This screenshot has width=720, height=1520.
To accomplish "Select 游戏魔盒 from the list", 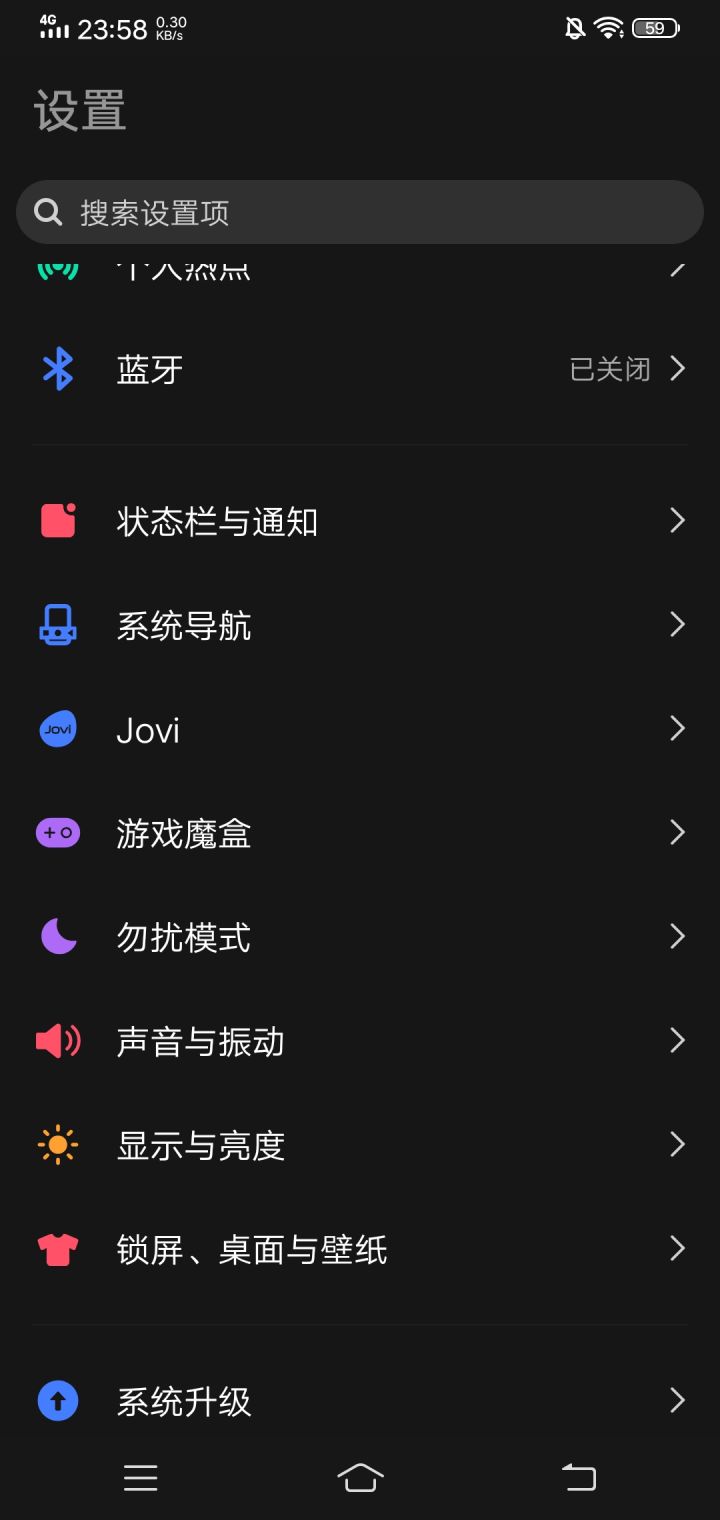I will [360, 833].
